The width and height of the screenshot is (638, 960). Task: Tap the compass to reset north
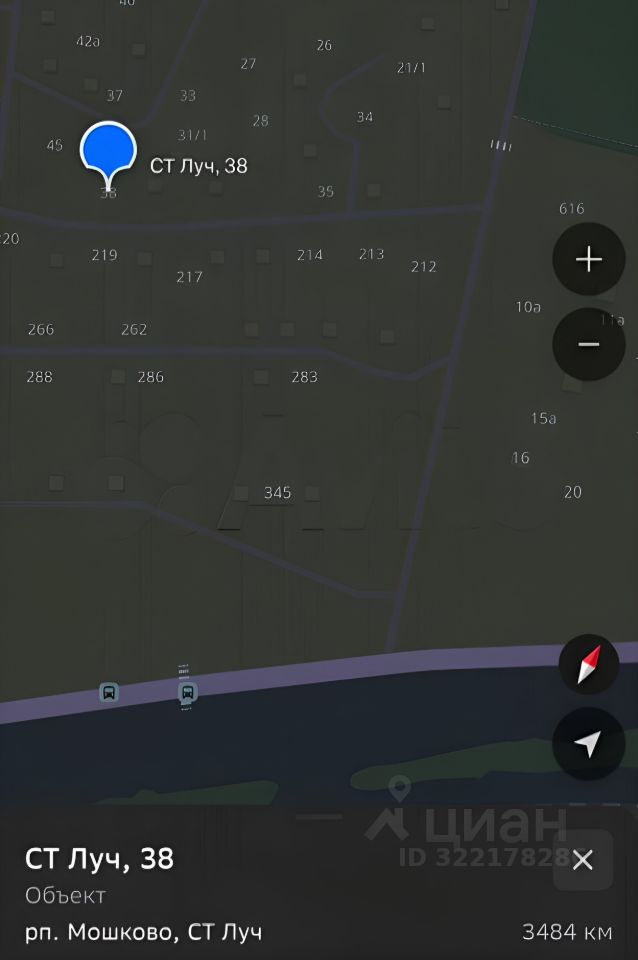pyautogui.click(x=588, y=665)
